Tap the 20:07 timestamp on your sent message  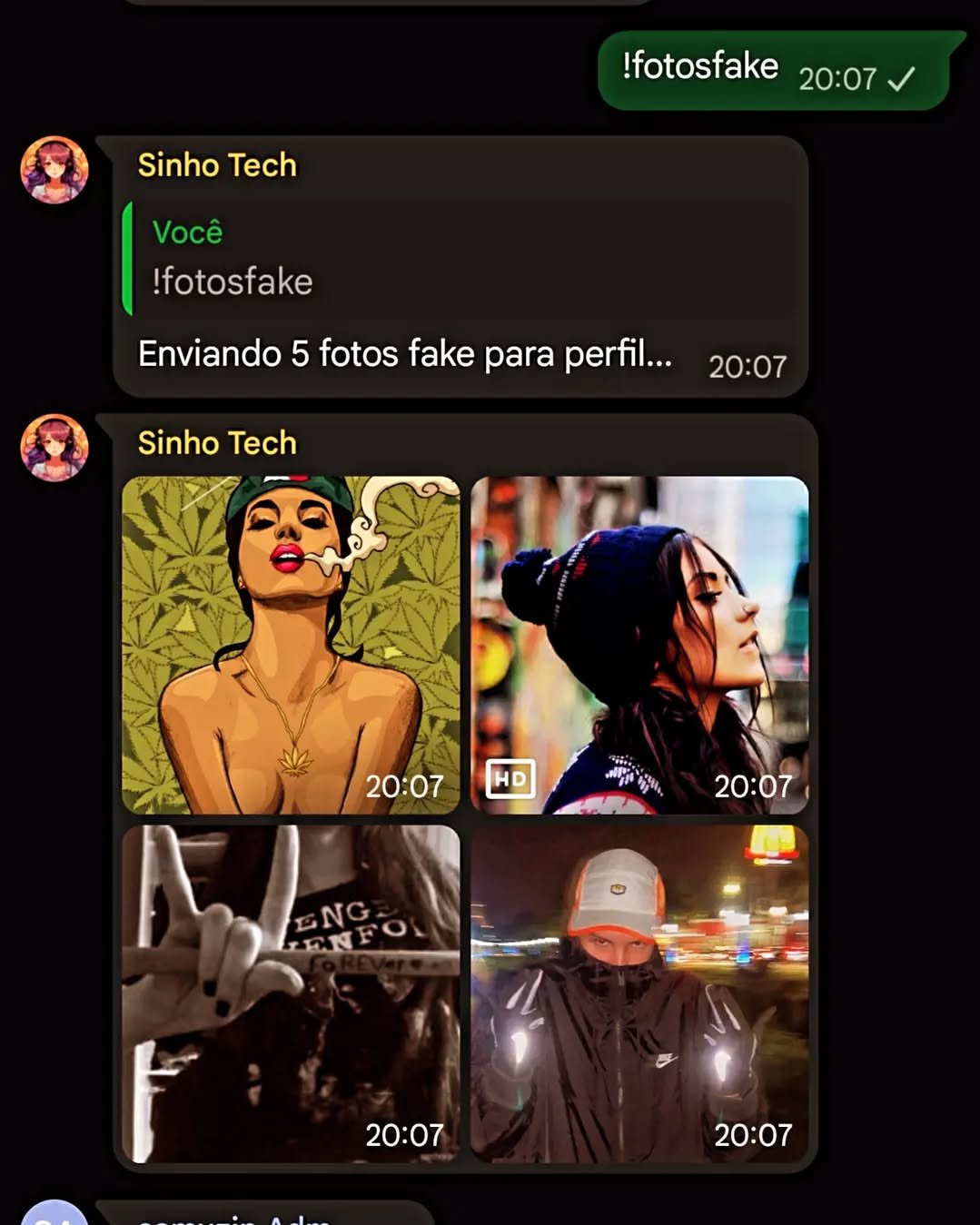(x=836, y=79)
